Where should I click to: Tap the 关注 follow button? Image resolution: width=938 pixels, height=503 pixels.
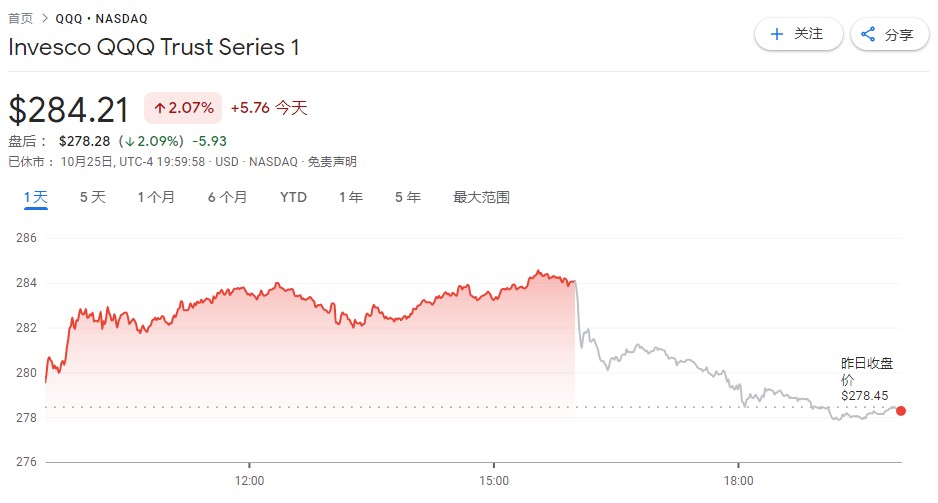[x=797, y=34]
